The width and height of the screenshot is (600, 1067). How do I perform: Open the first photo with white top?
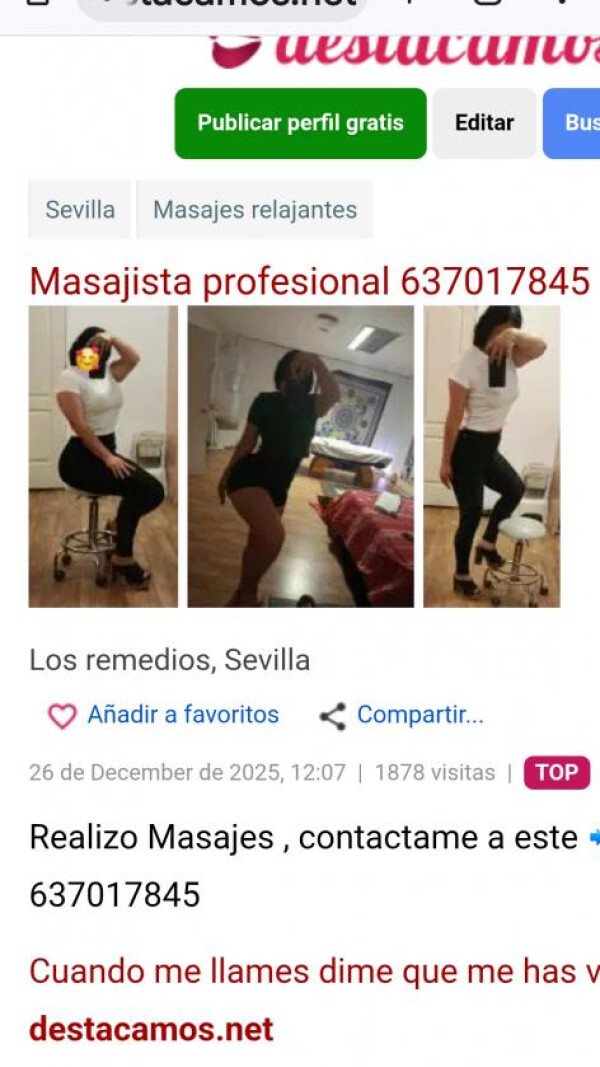click(x=103, y=456)
